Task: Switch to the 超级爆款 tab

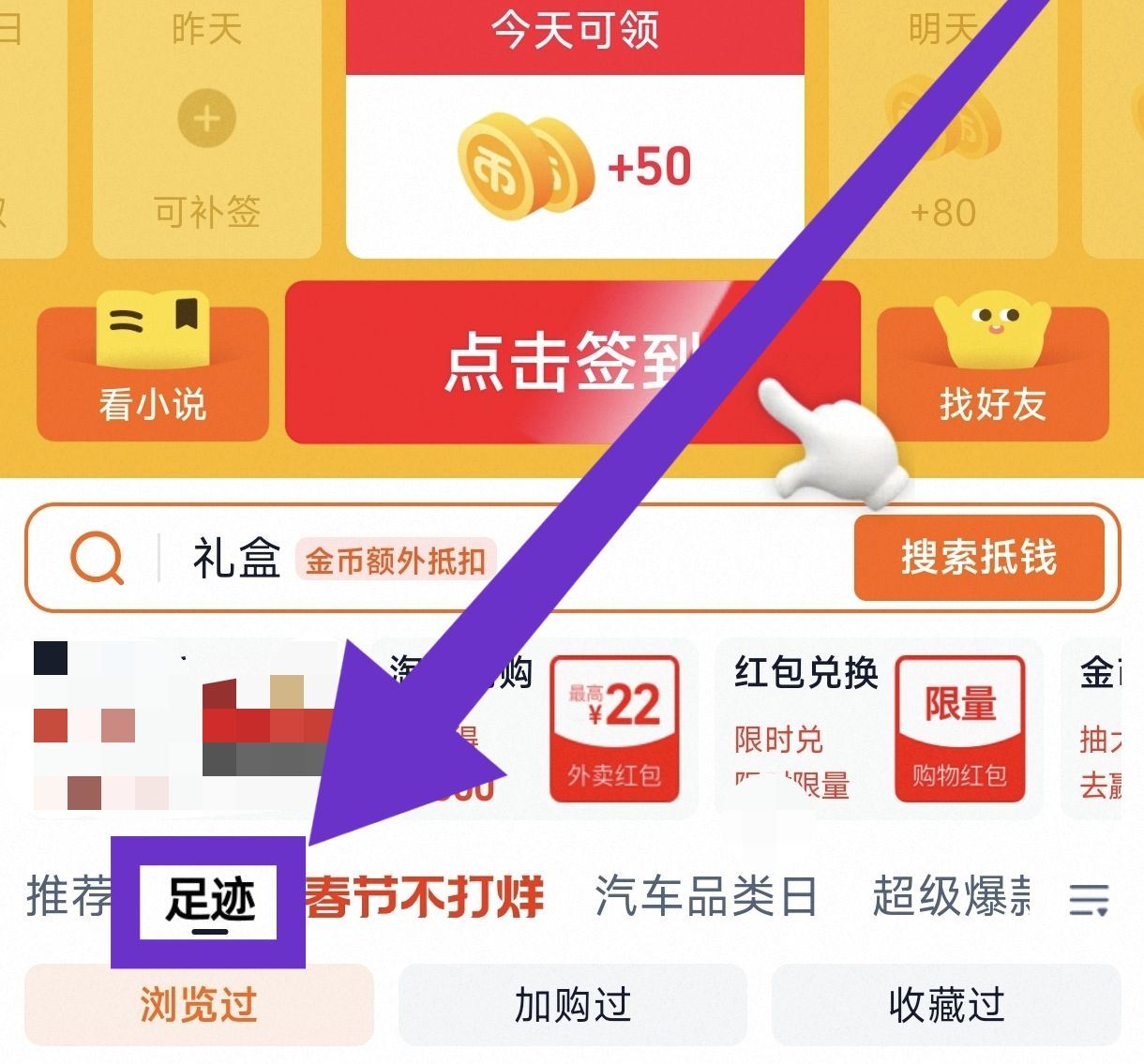Action: [952, 897]
